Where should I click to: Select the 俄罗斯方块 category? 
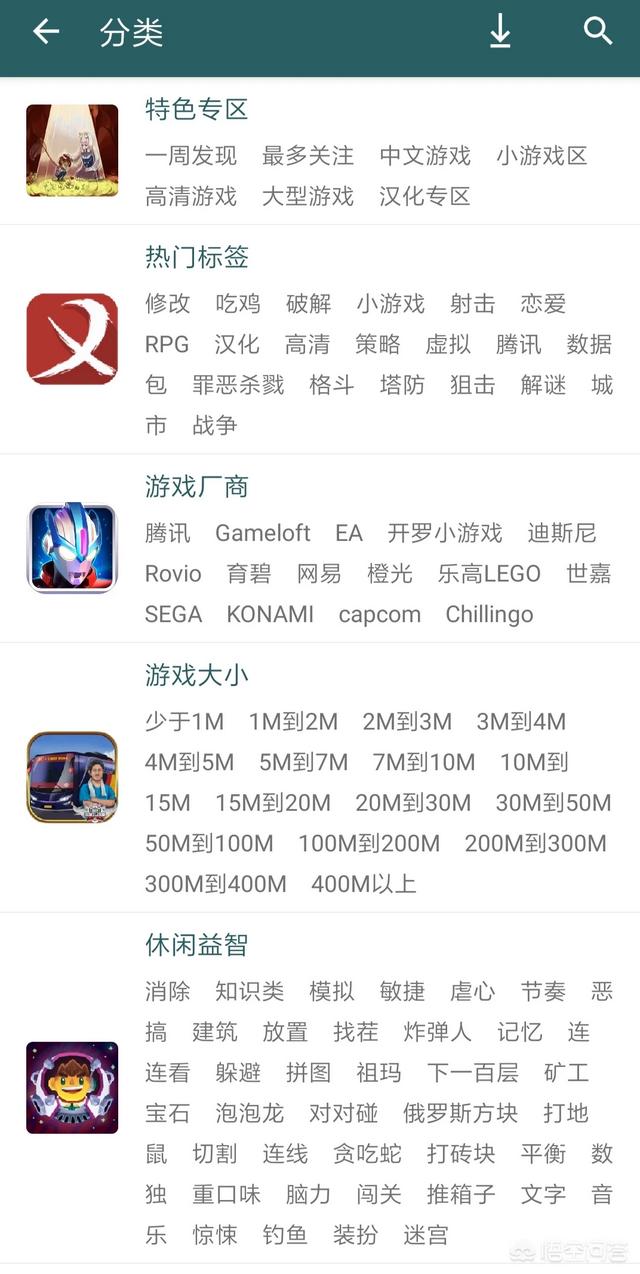[461, 1113]
